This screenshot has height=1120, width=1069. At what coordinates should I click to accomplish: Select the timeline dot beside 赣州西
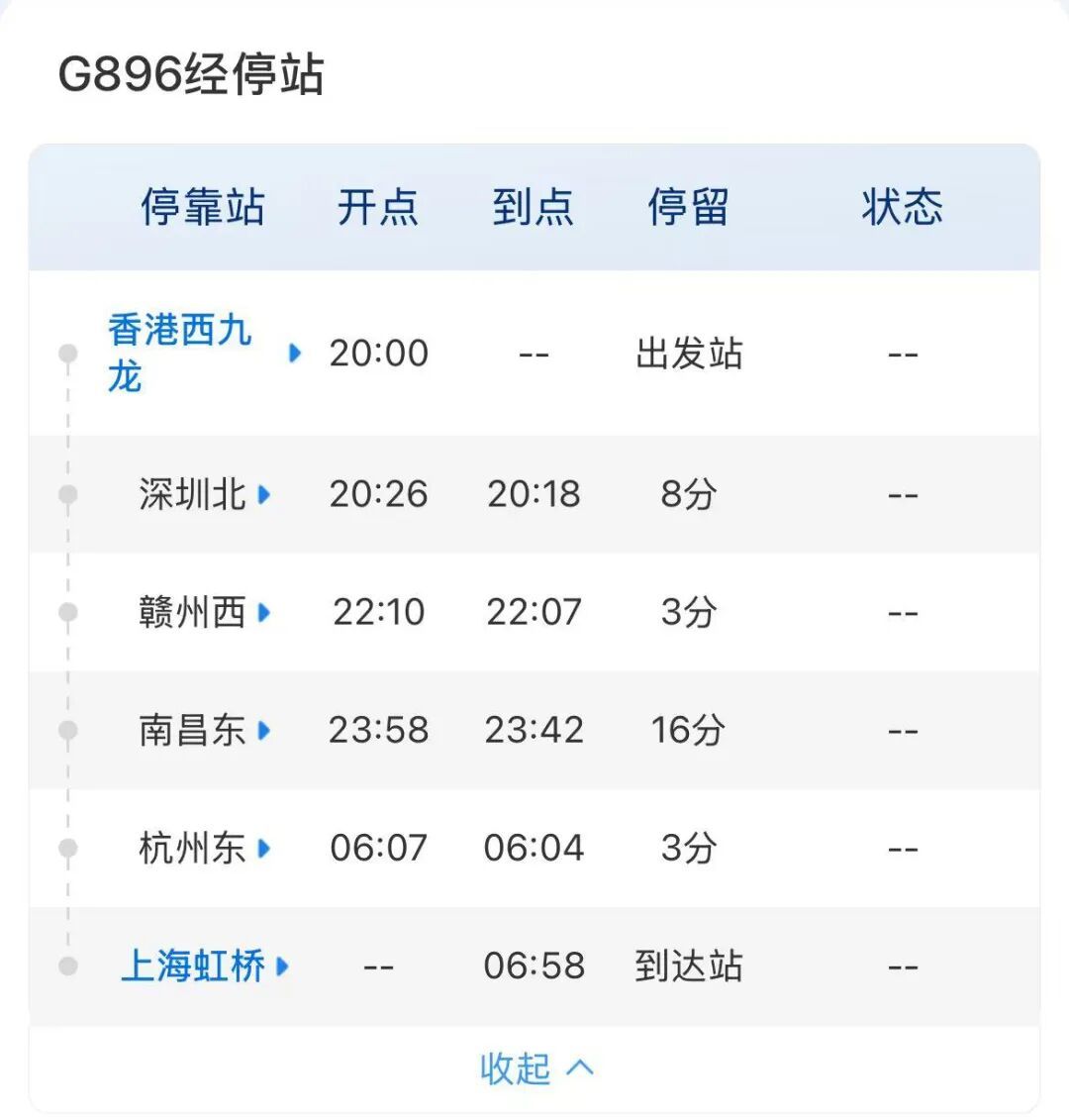point(67,612)
